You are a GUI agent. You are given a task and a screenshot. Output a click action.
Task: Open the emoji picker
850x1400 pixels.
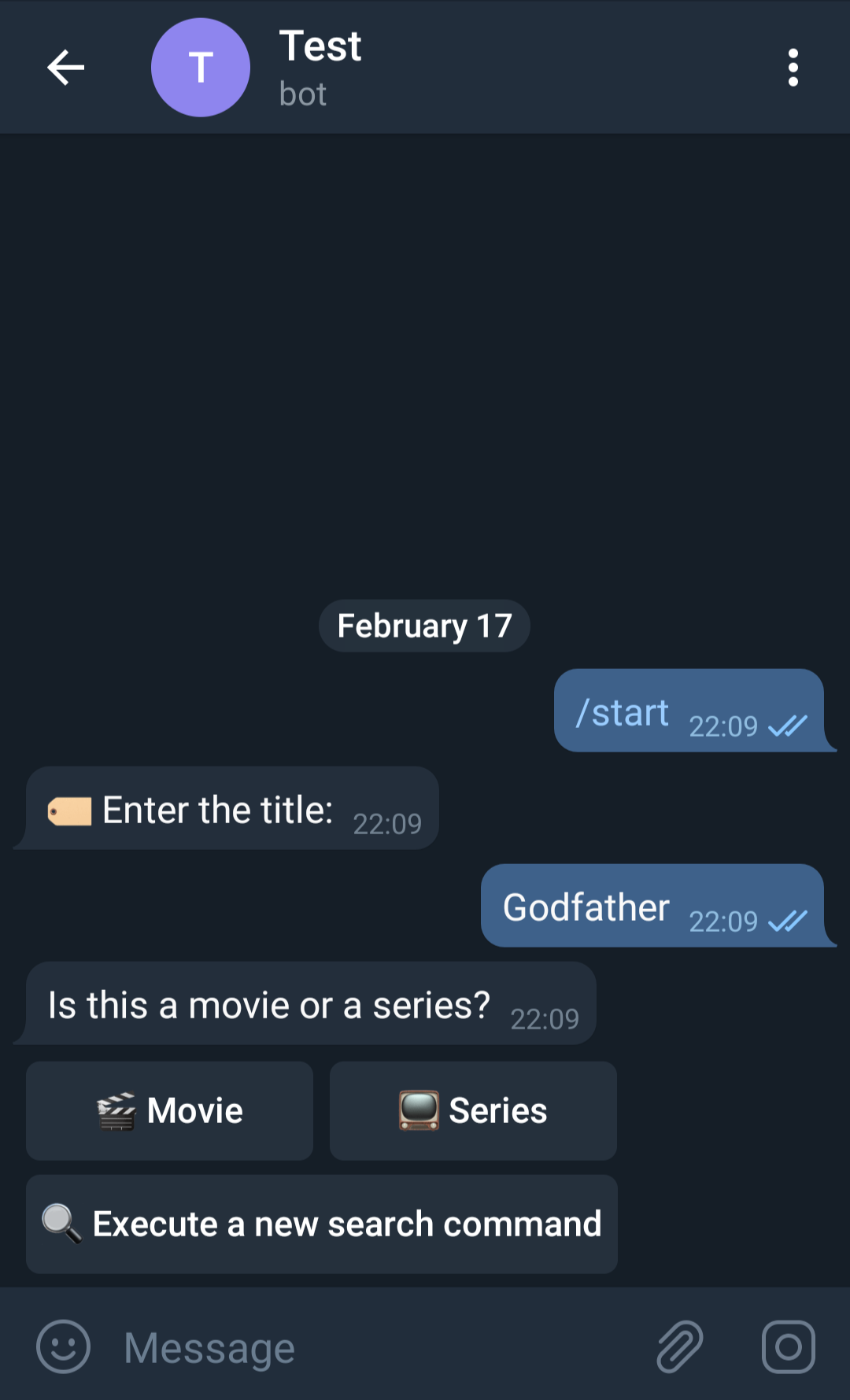click(64, 1346)
